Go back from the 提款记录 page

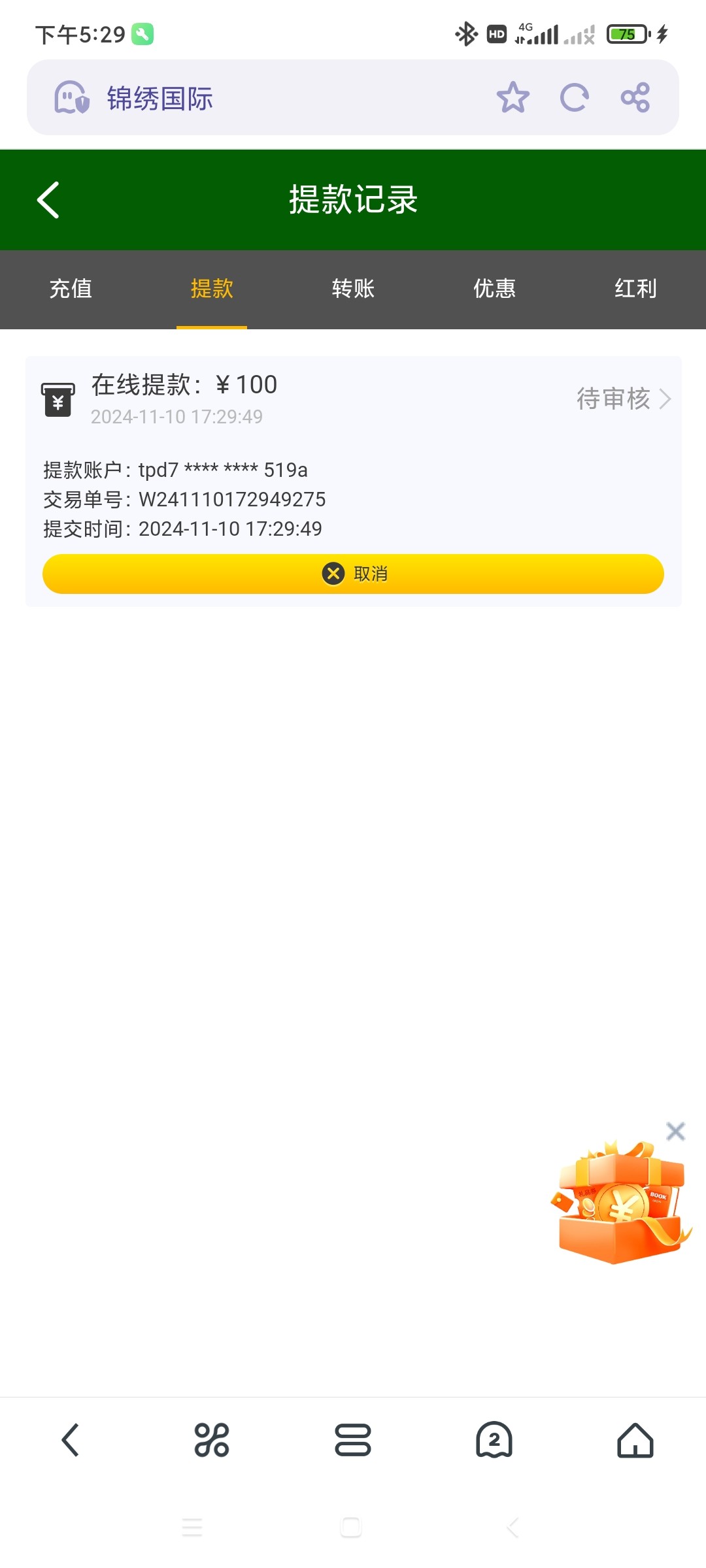[x=48, y=200]
